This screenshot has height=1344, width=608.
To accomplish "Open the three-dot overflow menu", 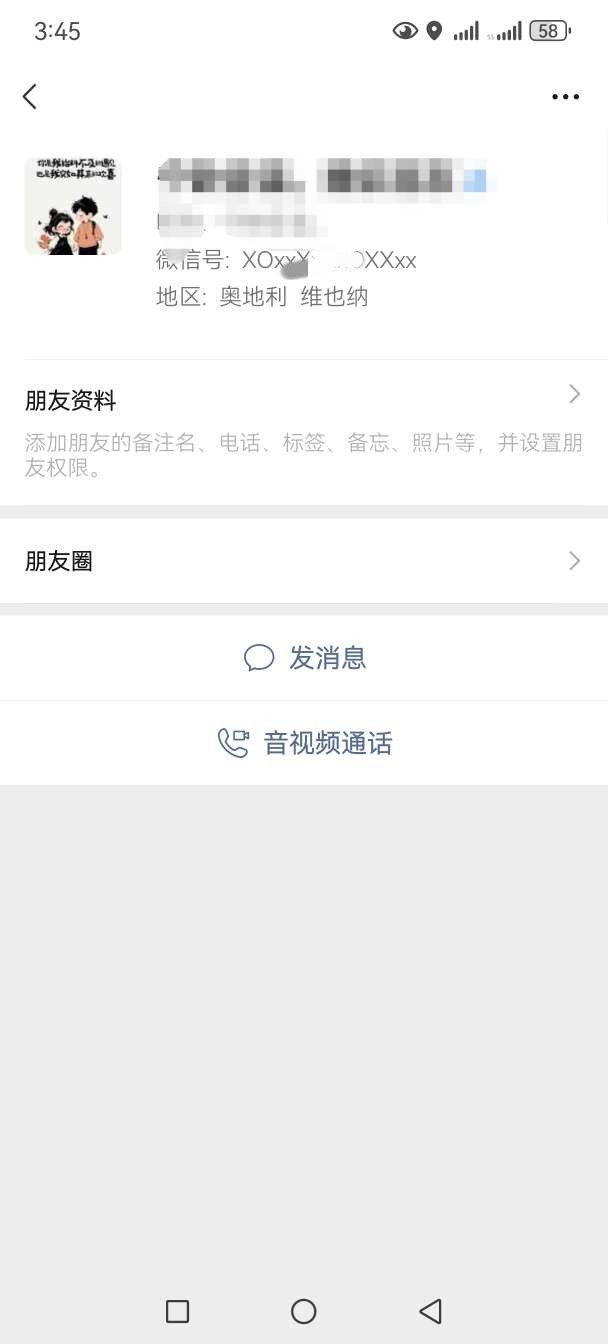I will pos(565,97).
